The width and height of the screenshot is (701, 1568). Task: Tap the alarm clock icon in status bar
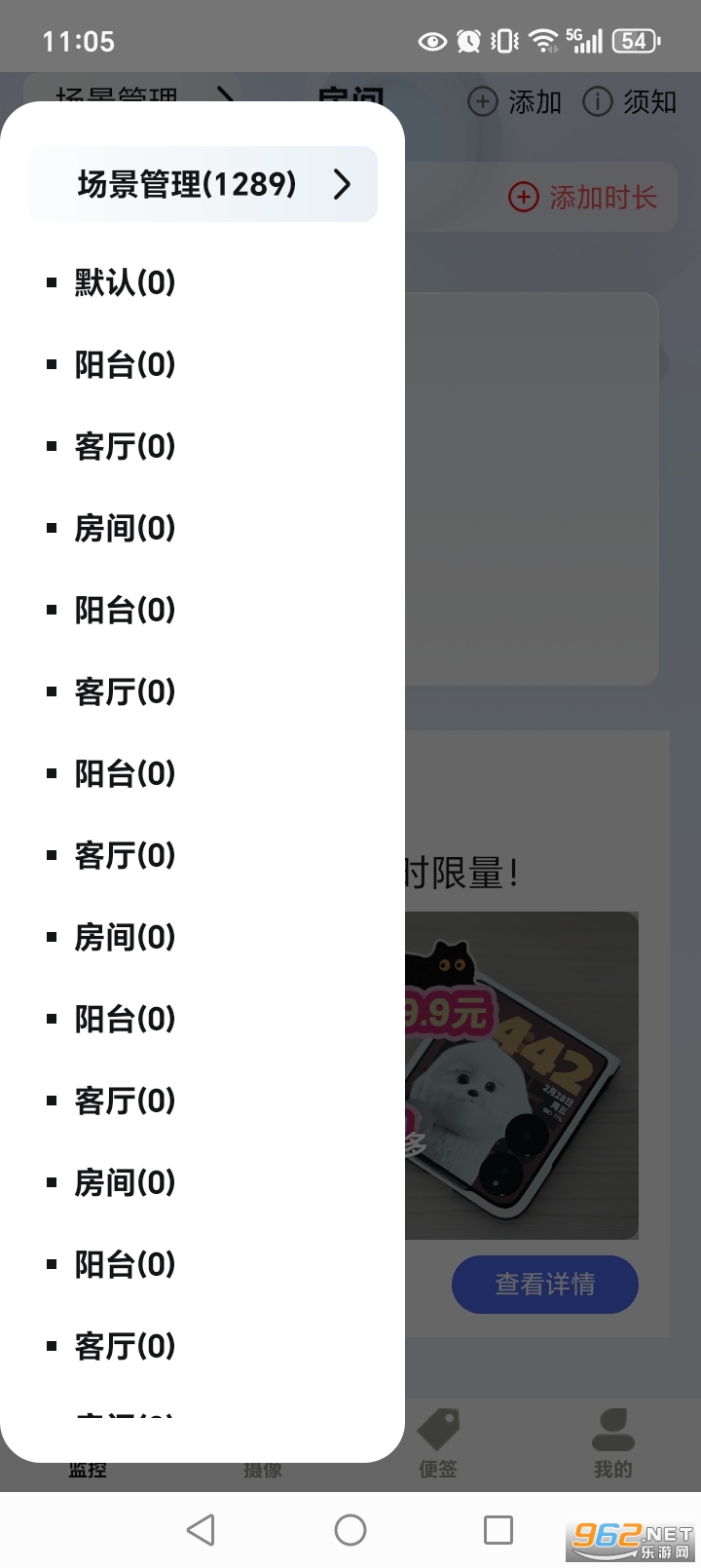(468, 41)
